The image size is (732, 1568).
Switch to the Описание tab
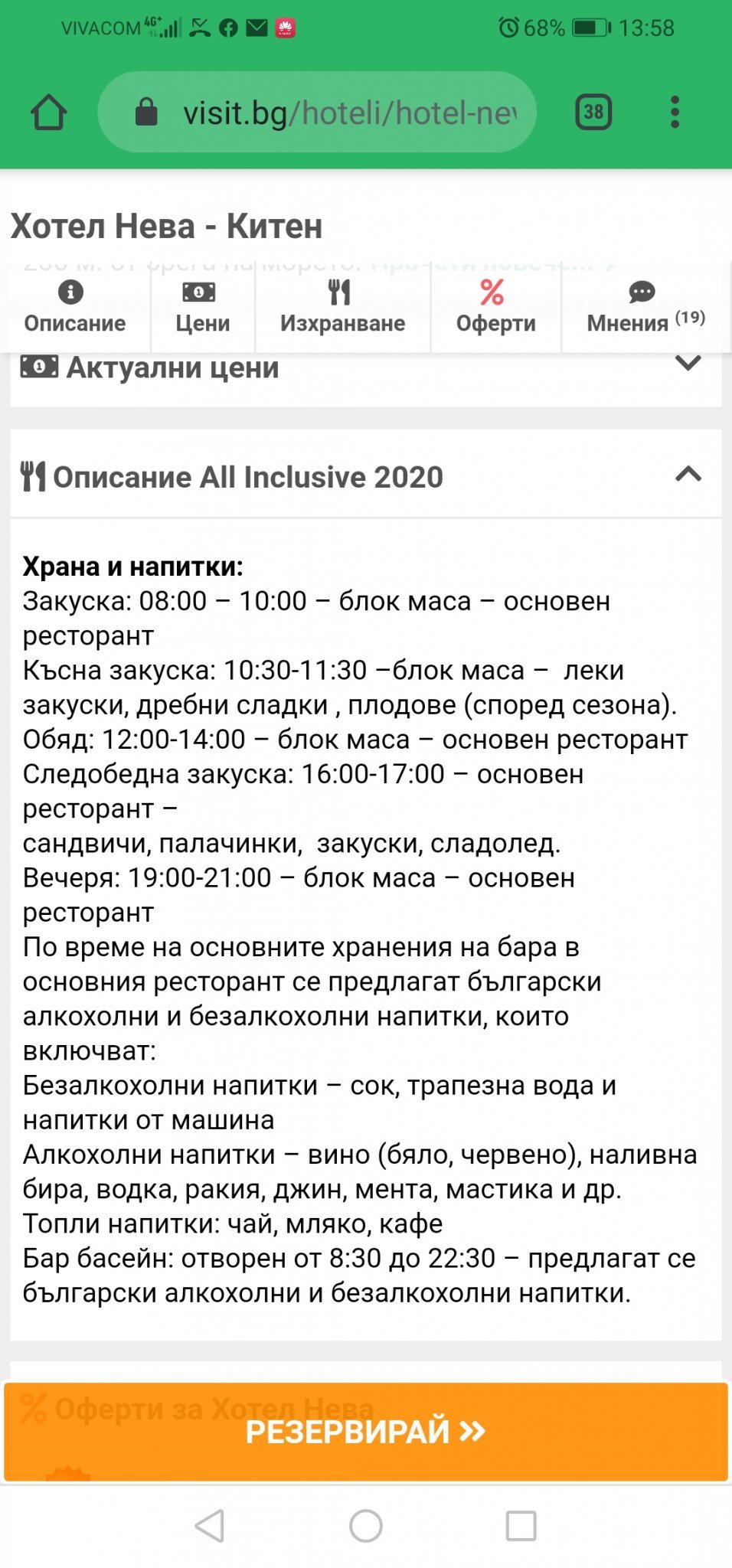[x=75, y=308]
